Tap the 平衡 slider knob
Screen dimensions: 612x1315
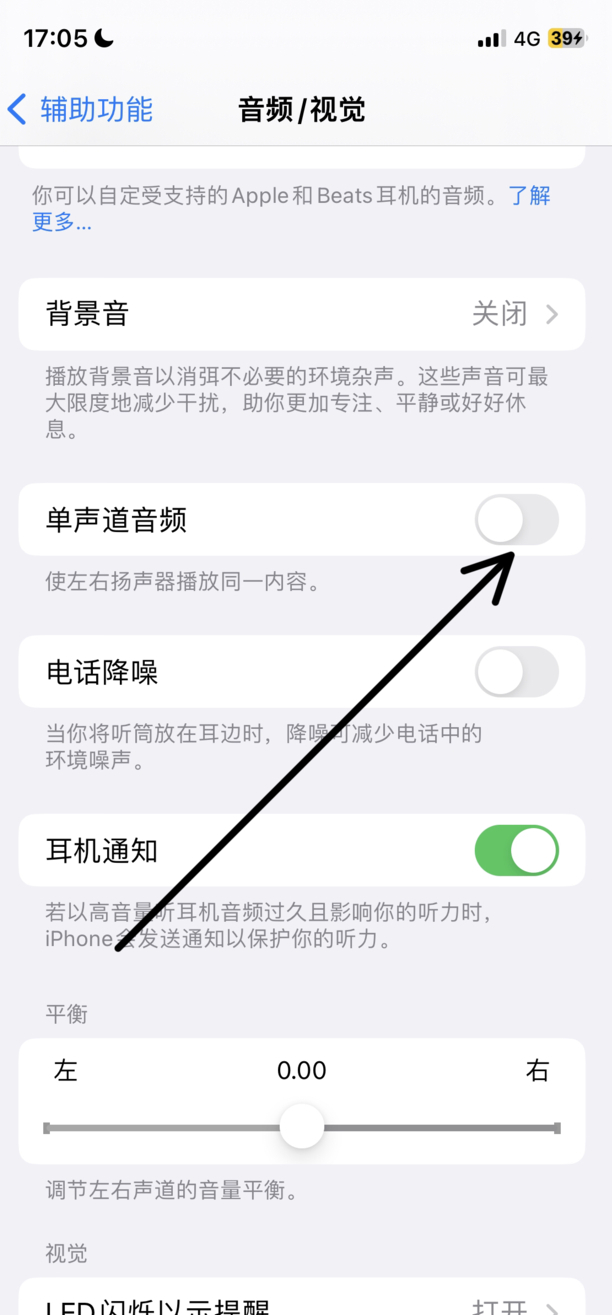pos(301,1127)
